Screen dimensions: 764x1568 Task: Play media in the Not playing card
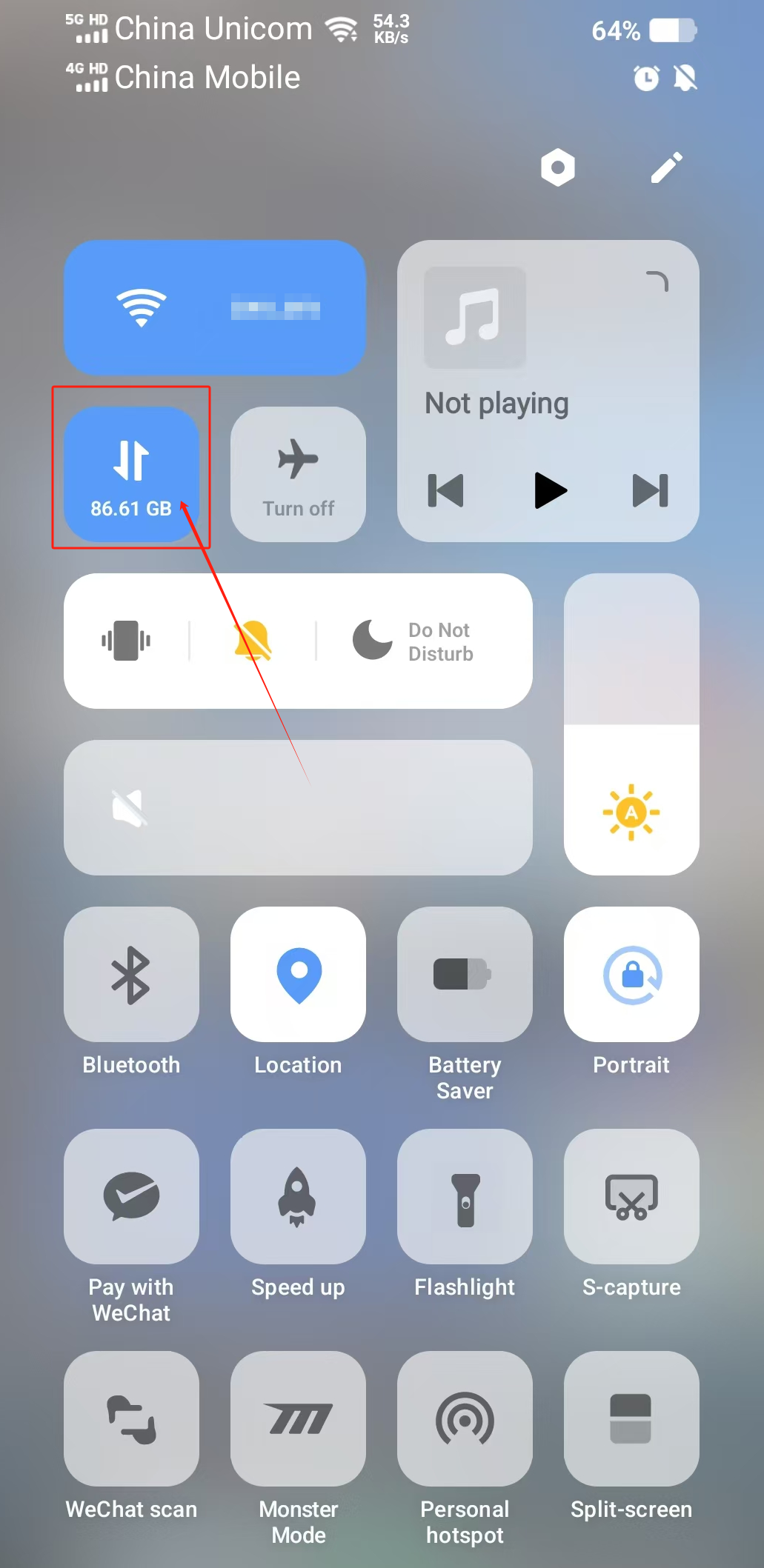(549, 490)
